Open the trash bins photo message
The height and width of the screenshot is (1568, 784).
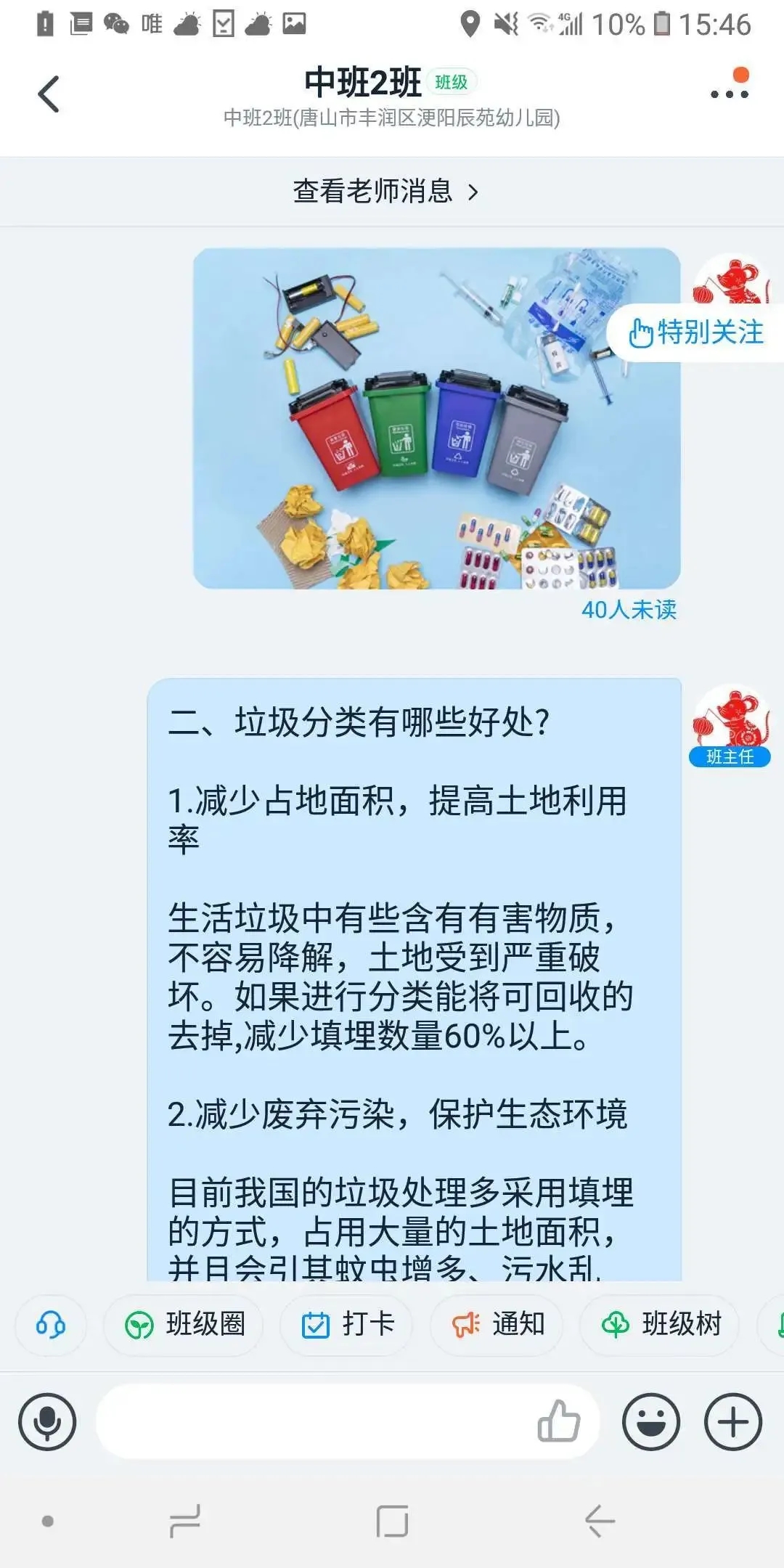pyautogui.click(x=436, y=418)
